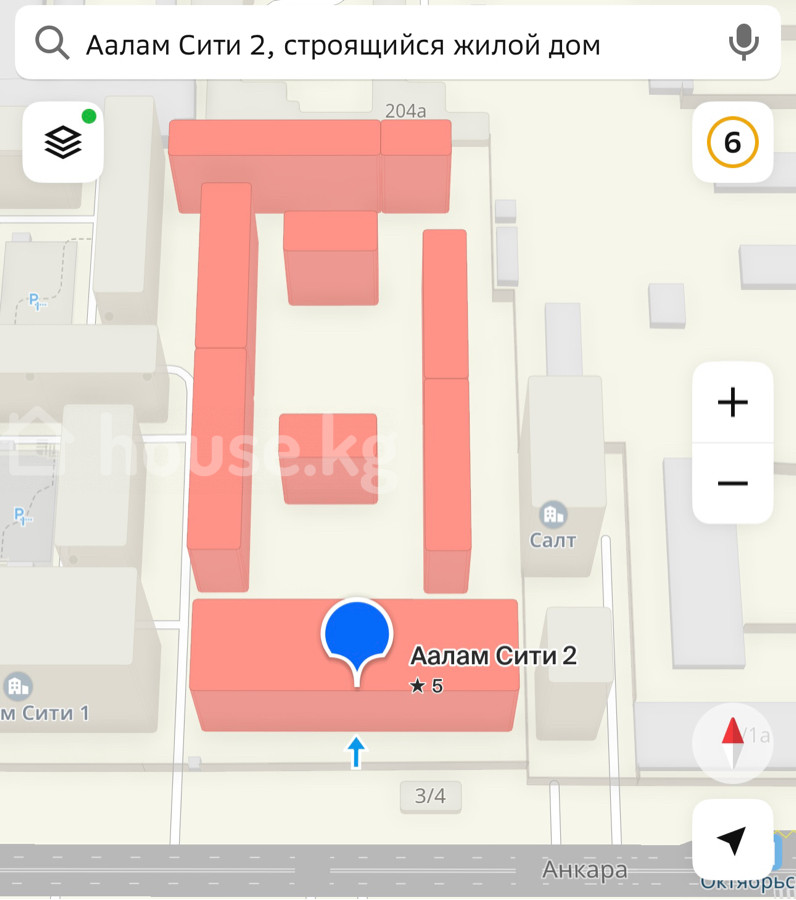Center map on my location

coord(732,840)
